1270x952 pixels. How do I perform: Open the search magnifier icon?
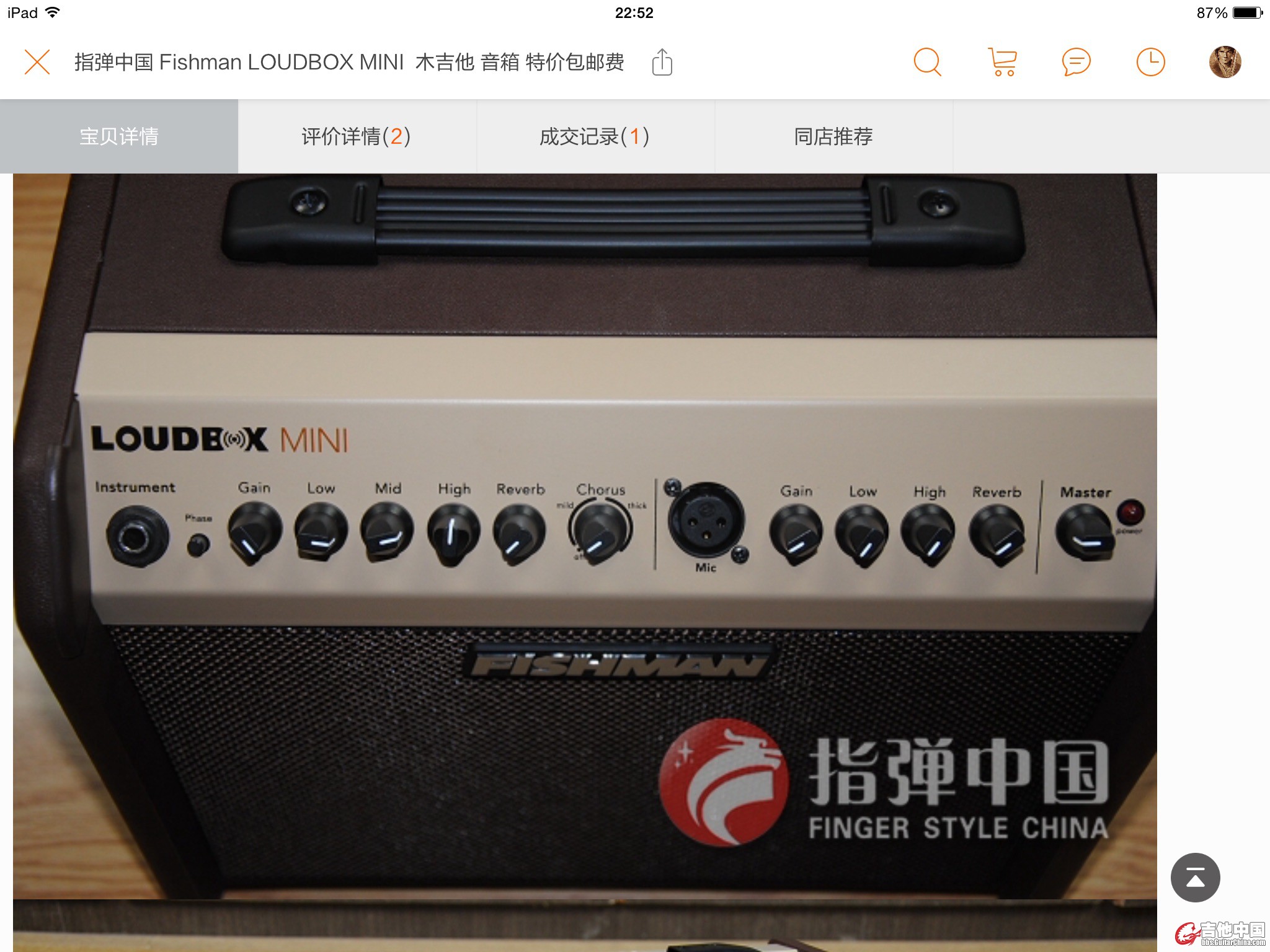[x=928, y=62]
